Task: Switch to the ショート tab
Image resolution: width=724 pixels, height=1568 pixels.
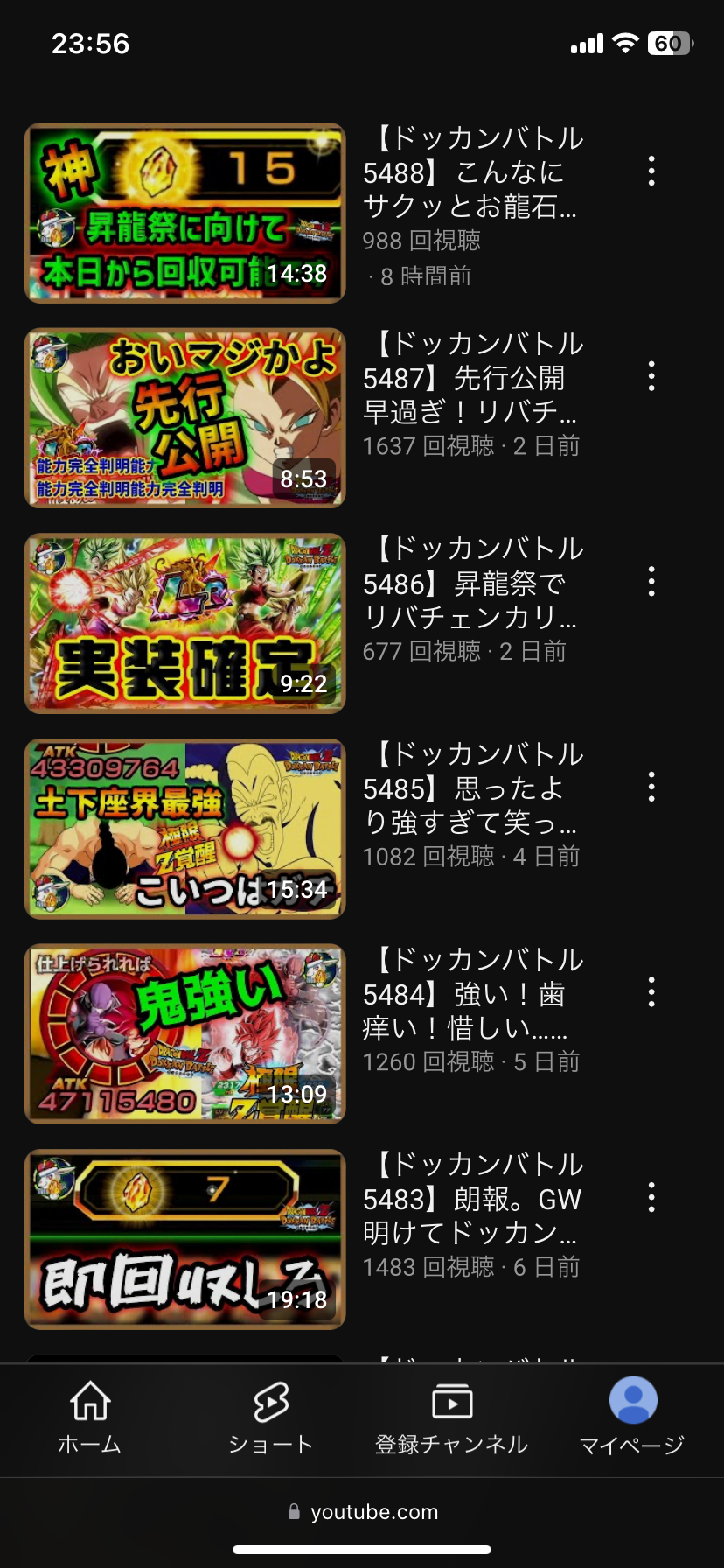Action: click(271, 1418)
